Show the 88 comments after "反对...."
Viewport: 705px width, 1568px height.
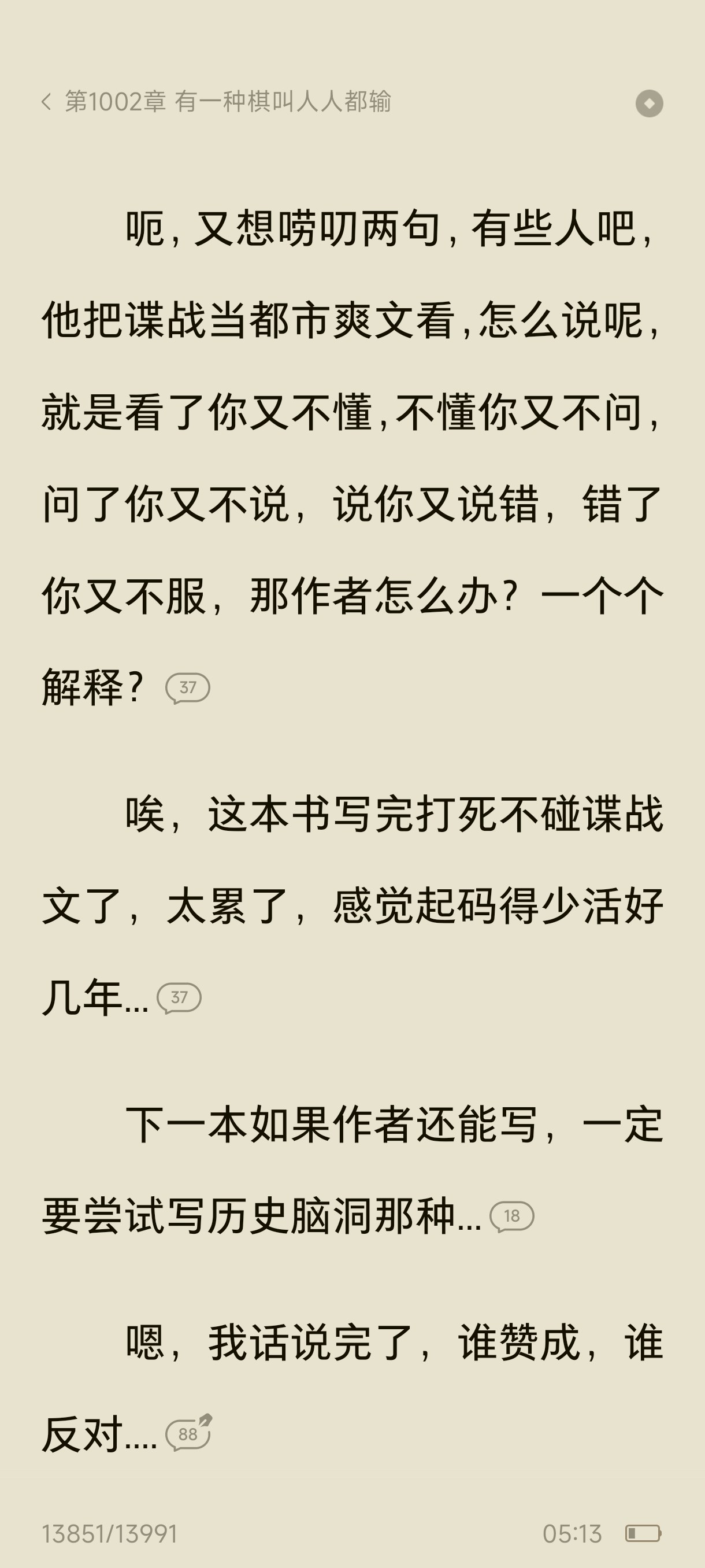point(188,1434)
